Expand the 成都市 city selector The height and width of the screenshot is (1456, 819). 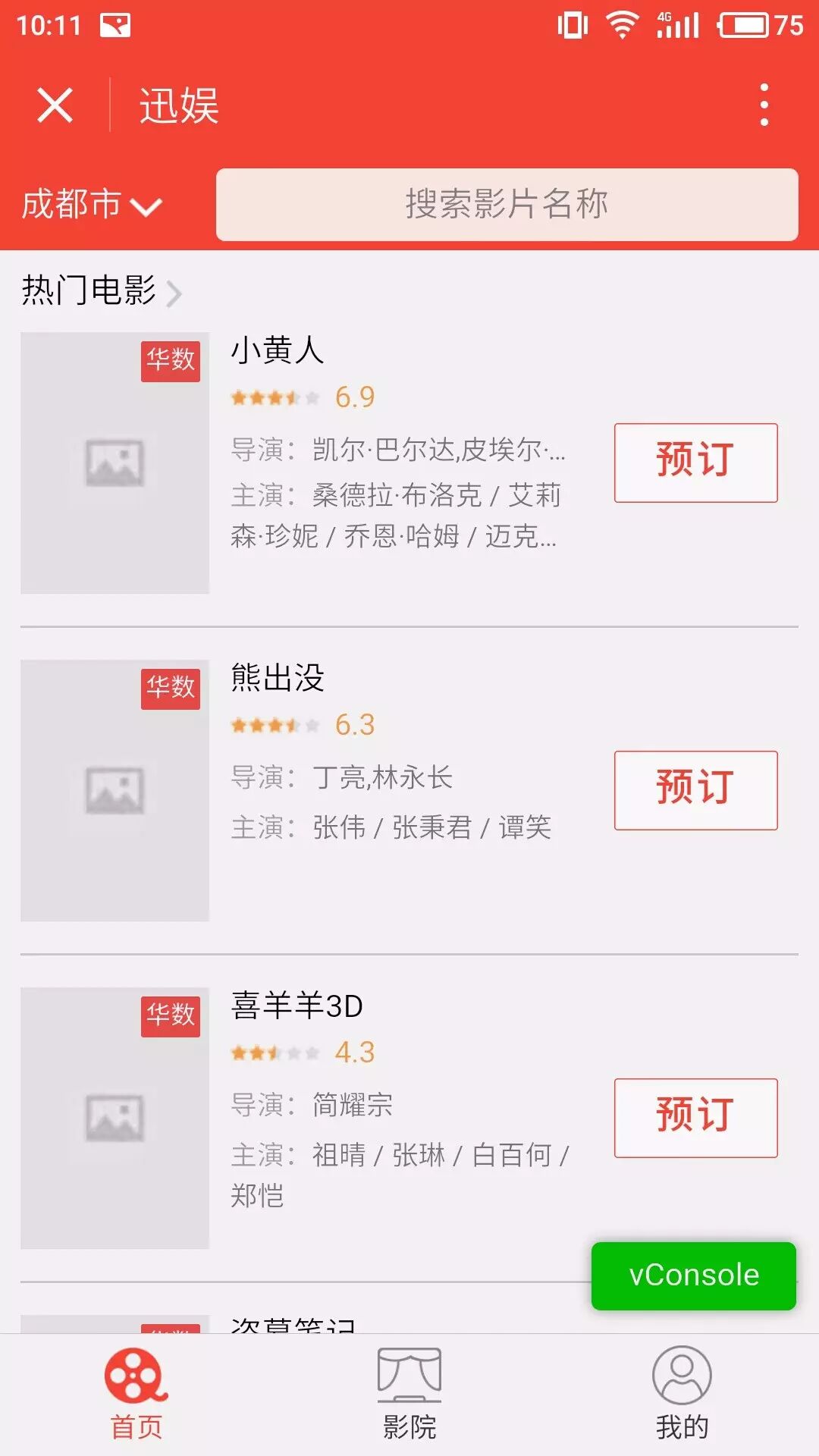(x=91, y=205)
